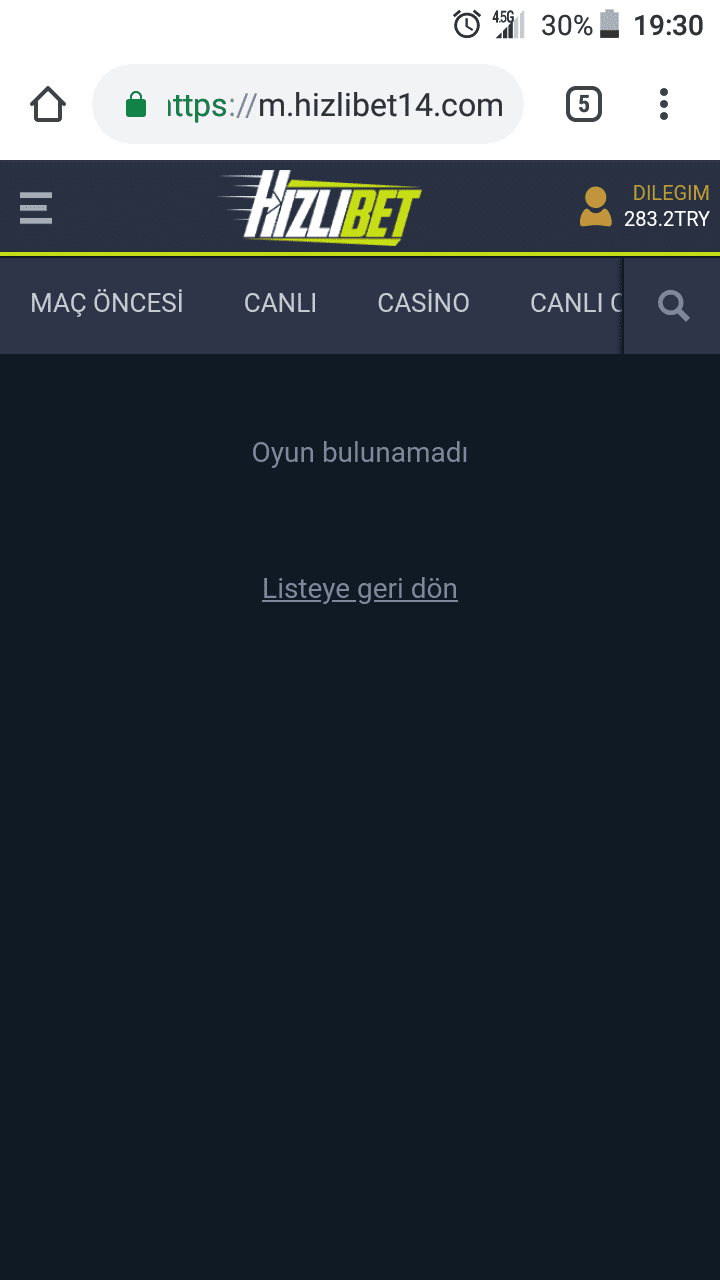The height and width of the screenshot is (1280, 720).
Task: Switch to the CANLI tab
Action: pyautogui.click(x=280, y=304)
